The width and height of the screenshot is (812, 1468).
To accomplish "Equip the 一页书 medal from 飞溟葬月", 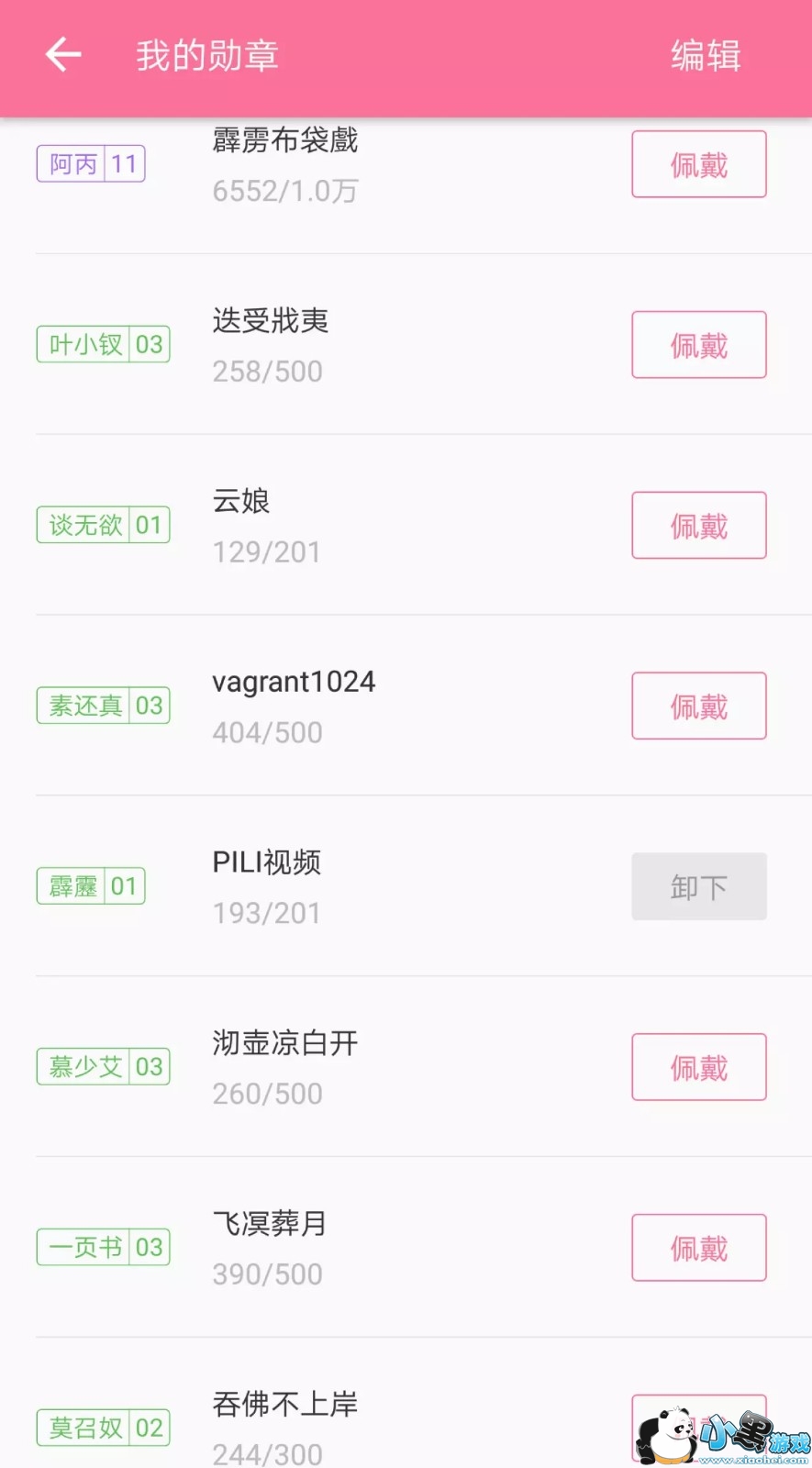I will click(x=698, y=1248).
